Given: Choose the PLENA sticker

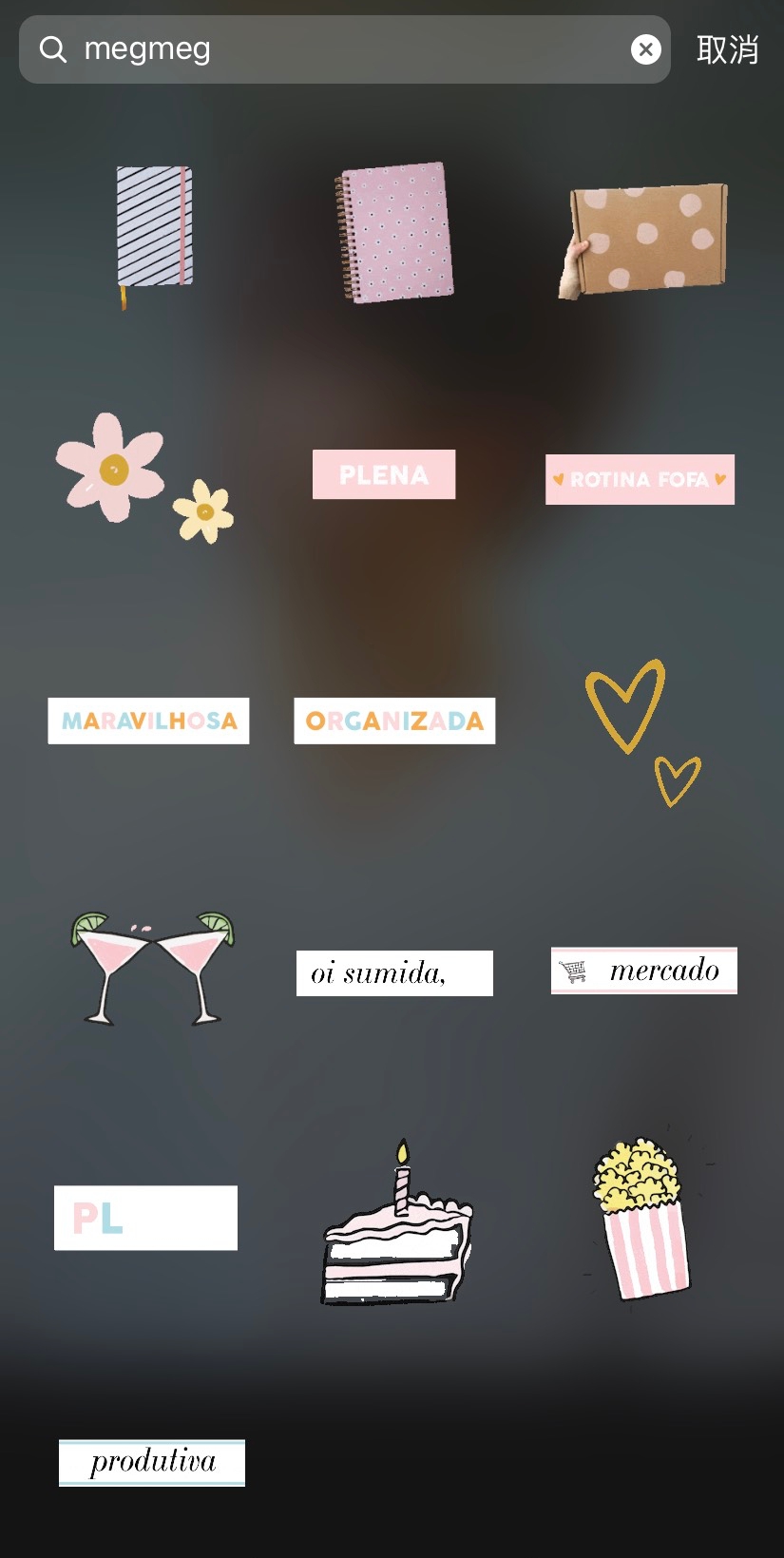Looking at the screenshot, I should [x=383, y=473].
